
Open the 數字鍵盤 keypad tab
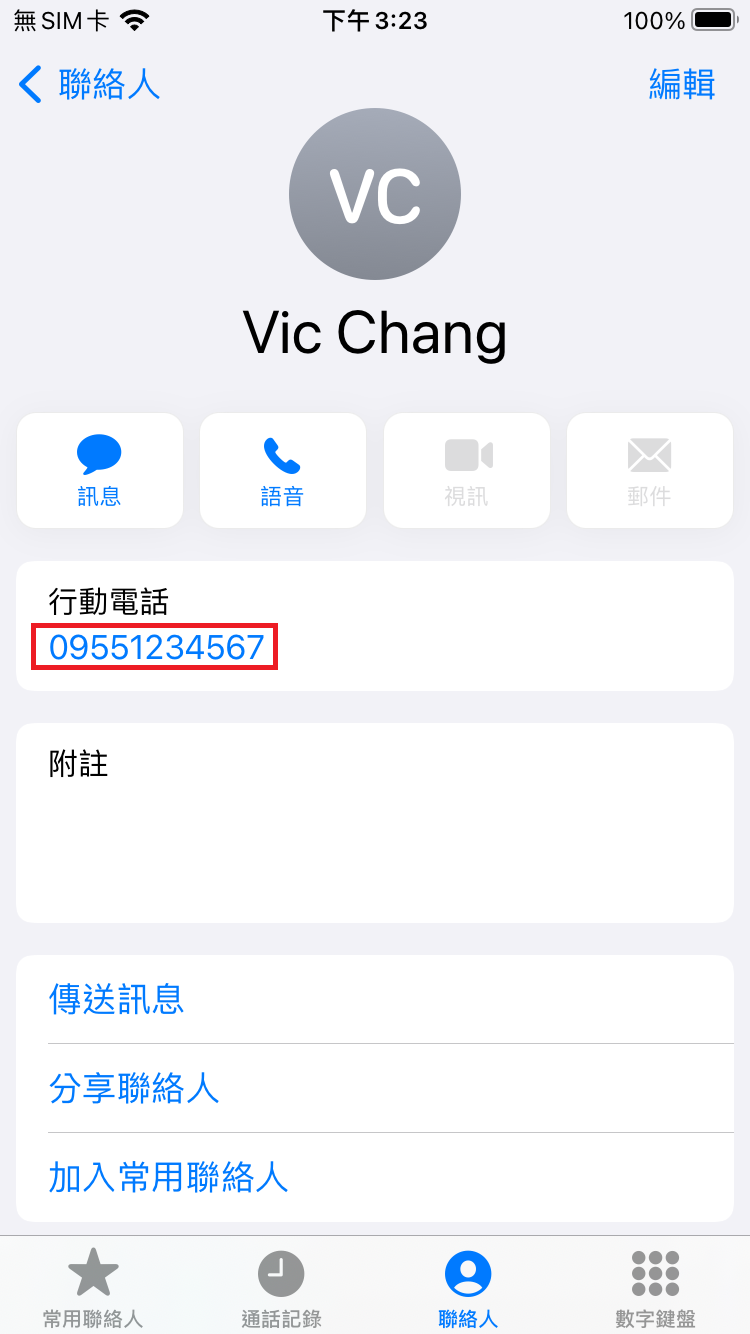pos(656,1288)
